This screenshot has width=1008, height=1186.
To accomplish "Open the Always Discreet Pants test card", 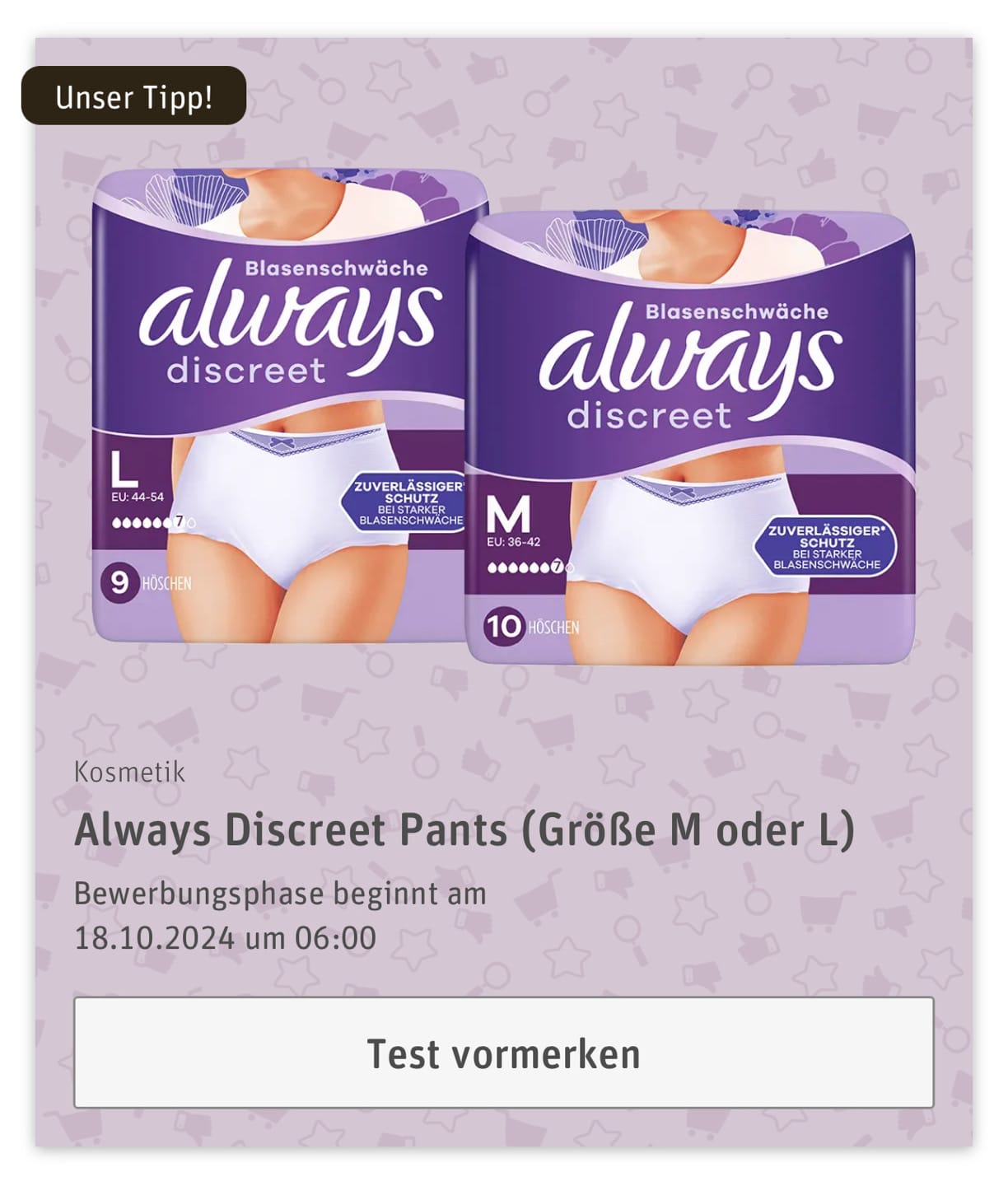I will coord(464,829).
